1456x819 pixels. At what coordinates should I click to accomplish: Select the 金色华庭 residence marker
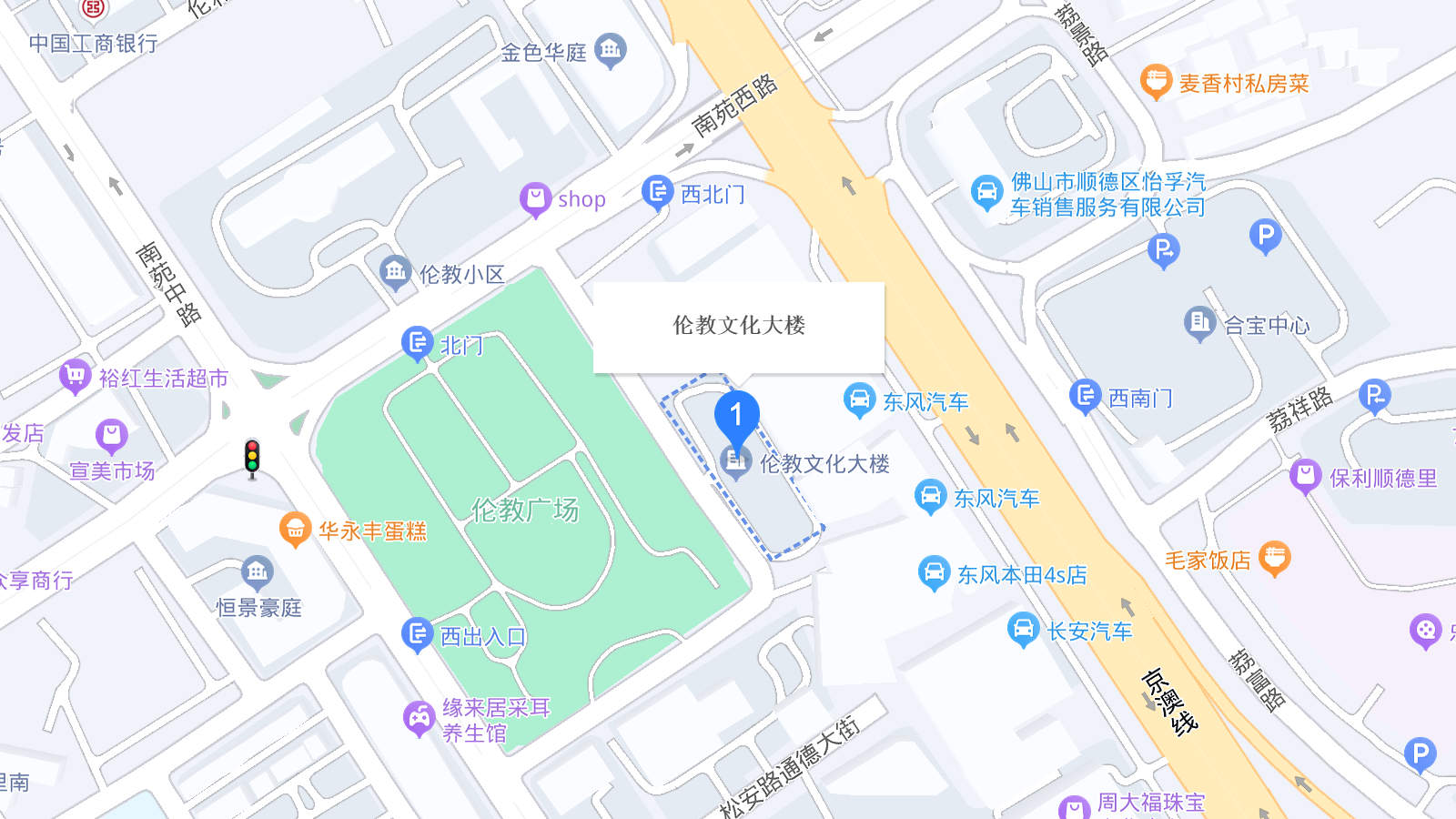(610, 51)
